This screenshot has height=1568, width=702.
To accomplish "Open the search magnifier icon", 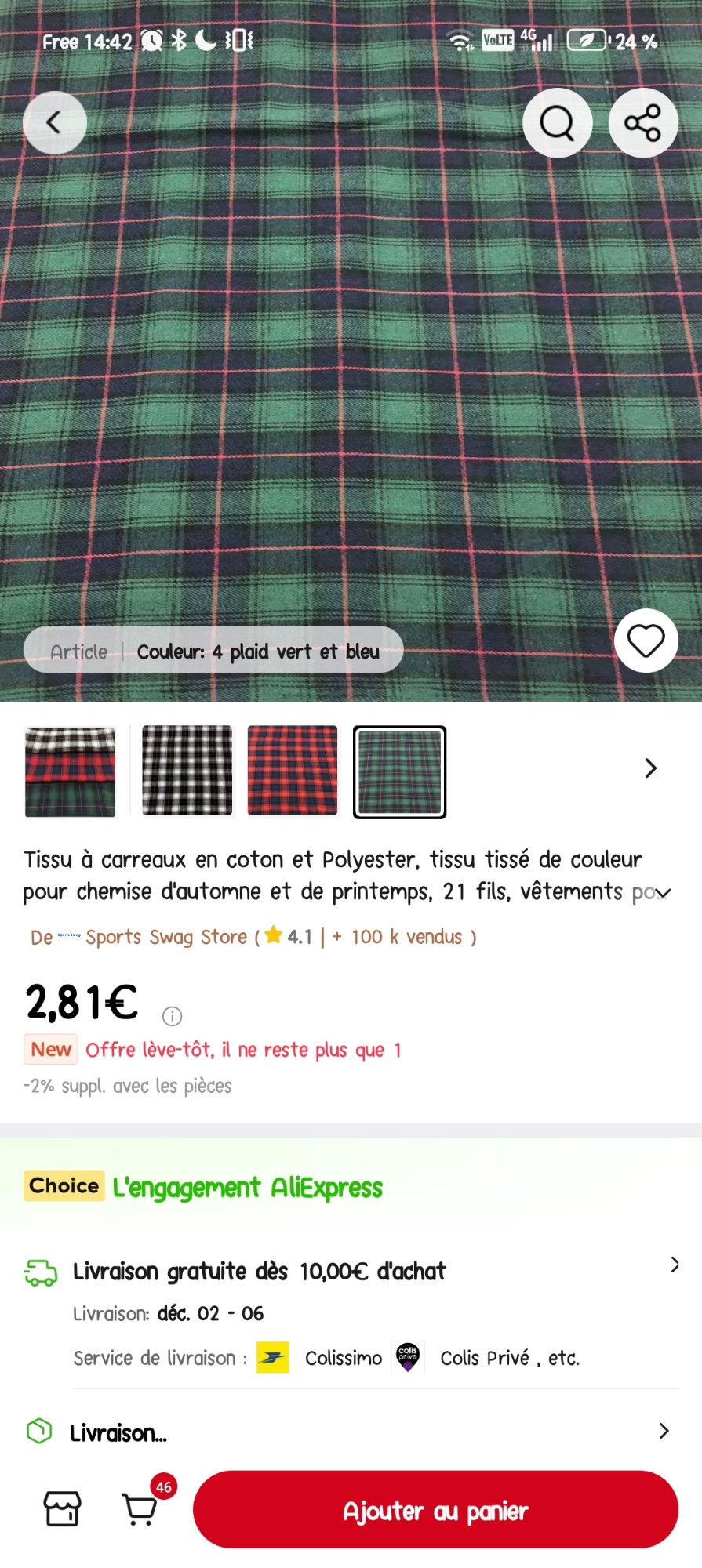I will [x=557, y=122].
